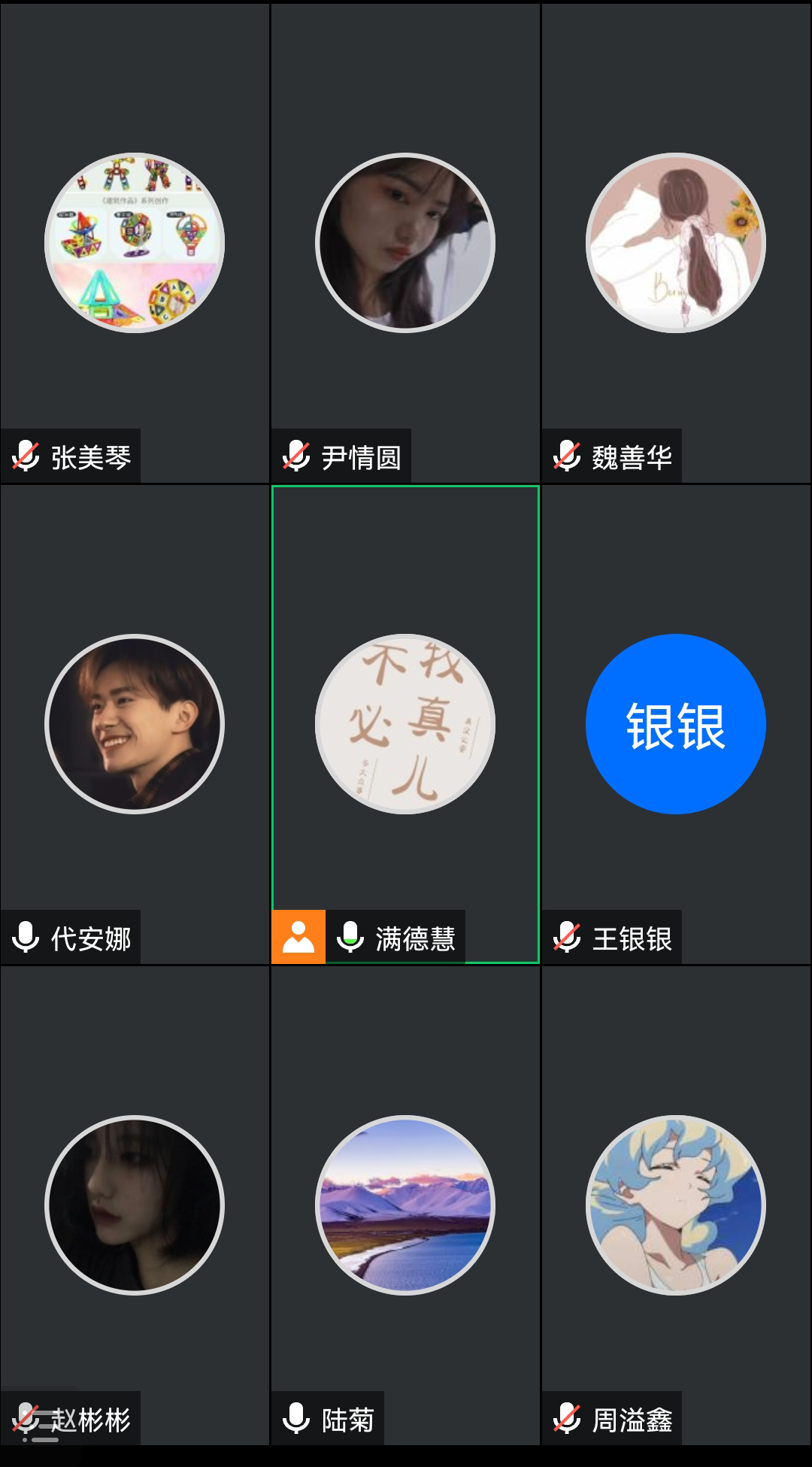Select 代安娜's participant tile
Image resolution: width=812 pixels, height=1467 pixels.
click(x=135, y=724)
